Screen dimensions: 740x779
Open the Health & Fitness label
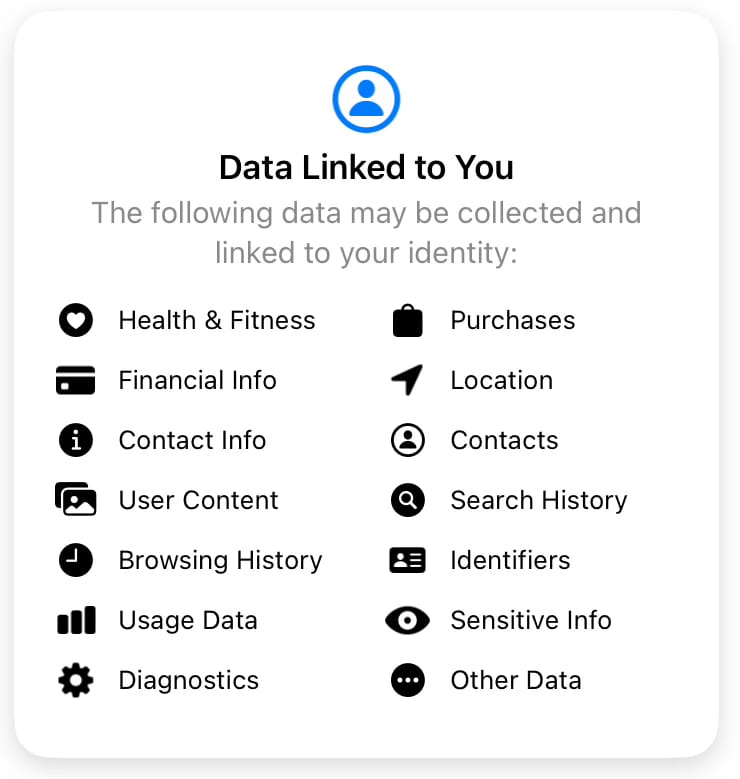coord(217,320)
